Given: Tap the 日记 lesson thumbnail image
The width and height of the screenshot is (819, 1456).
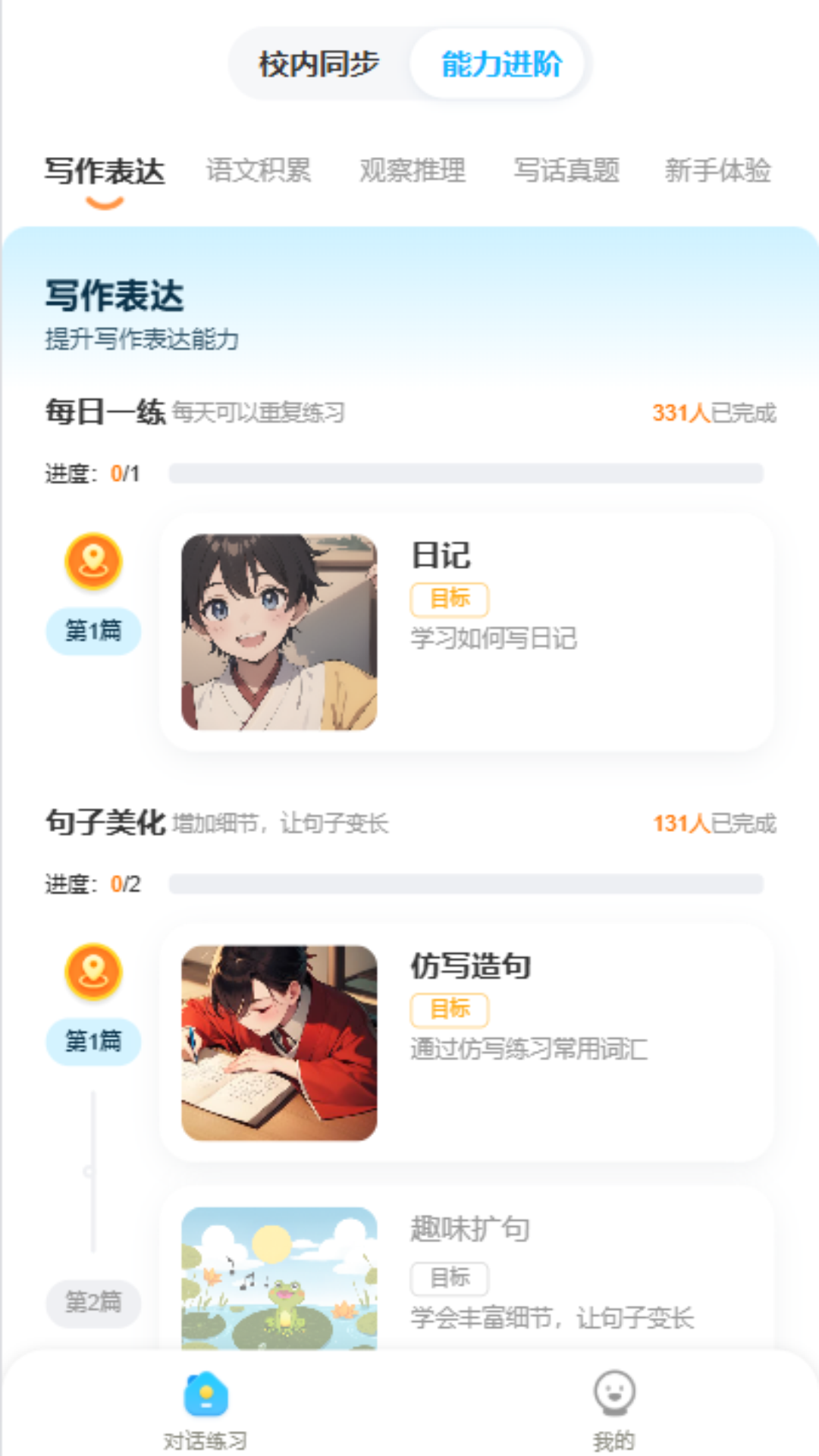Looking at the screenshot, I should pos(279,629).
